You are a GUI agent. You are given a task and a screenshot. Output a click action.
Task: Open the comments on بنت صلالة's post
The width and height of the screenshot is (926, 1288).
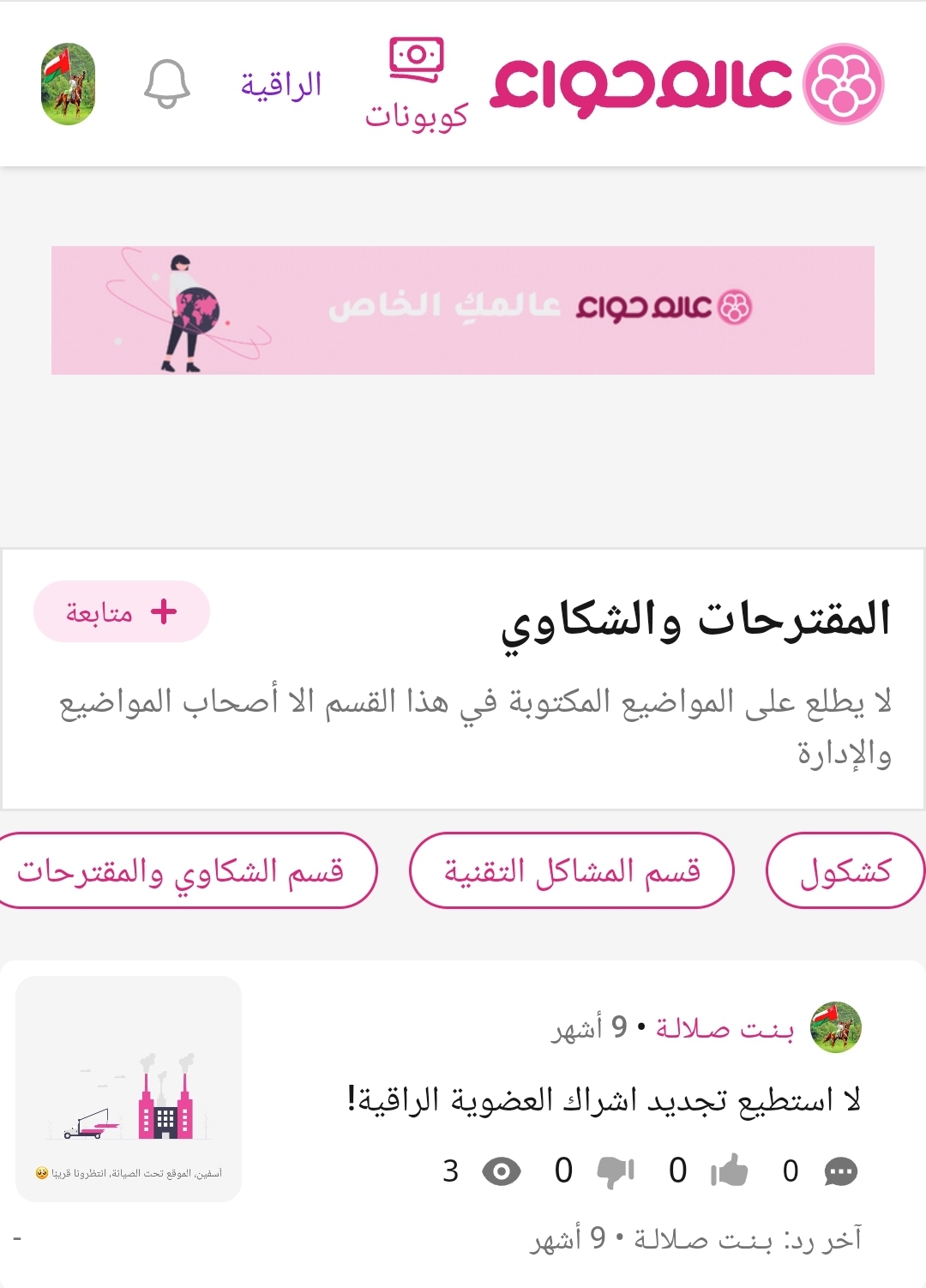tap(840, 1171)
